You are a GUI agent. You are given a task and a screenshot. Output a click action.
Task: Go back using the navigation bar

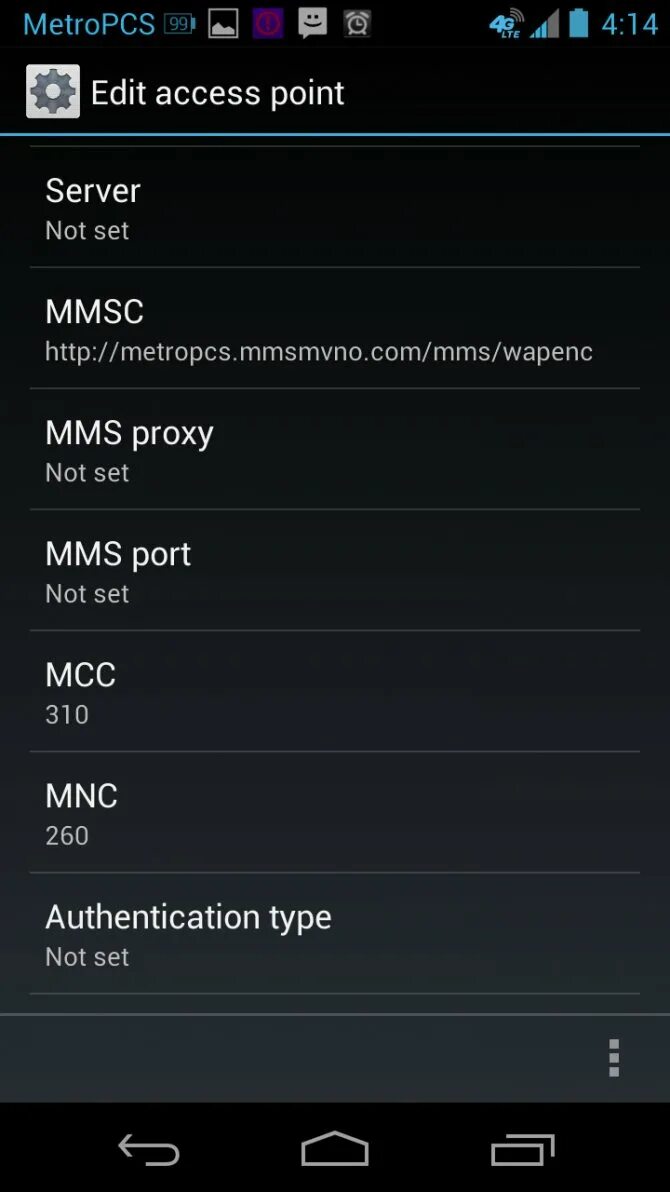(148, 1150)
